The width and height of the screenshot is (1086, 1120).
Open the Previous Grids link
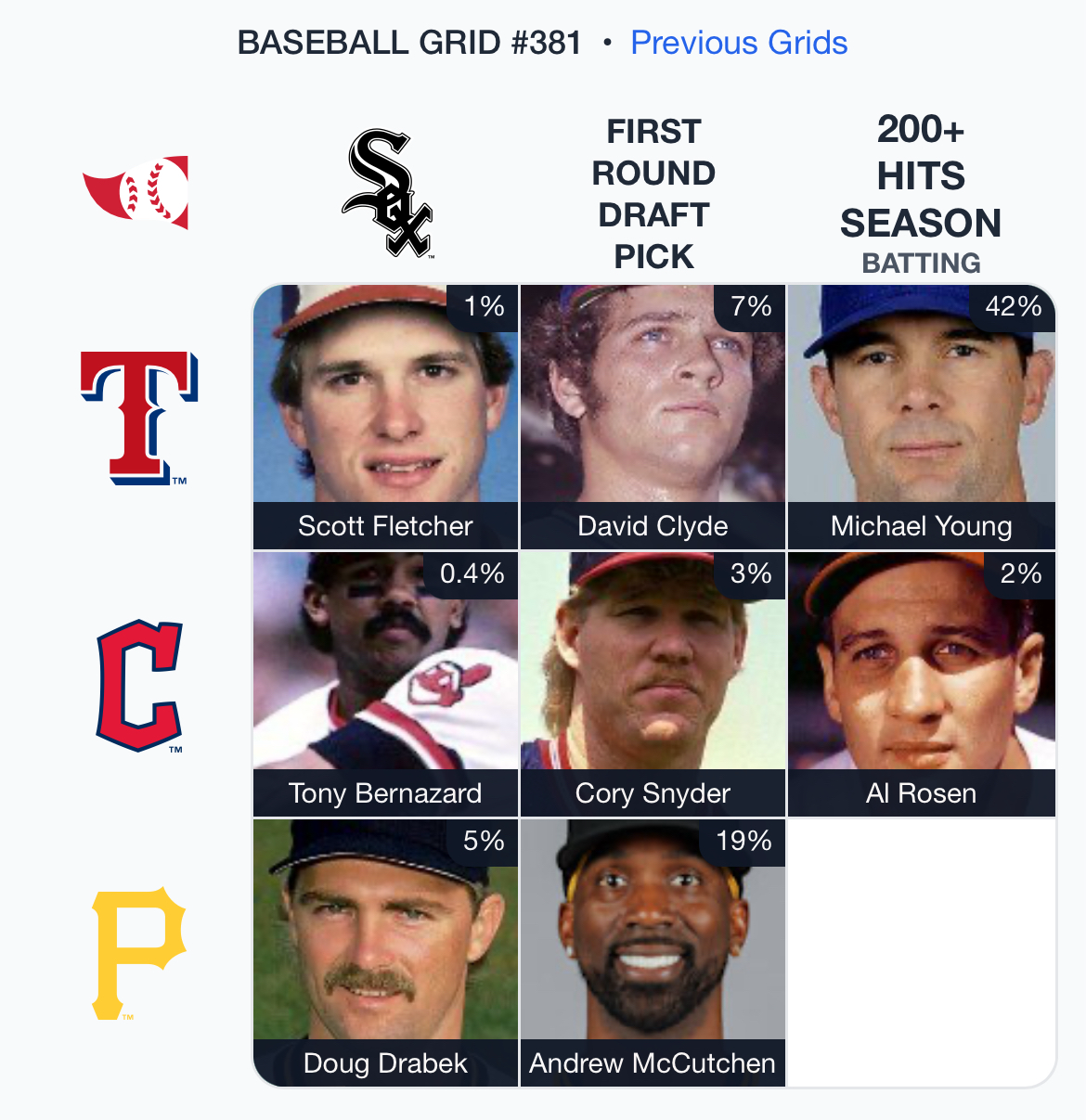pos(739,43)
